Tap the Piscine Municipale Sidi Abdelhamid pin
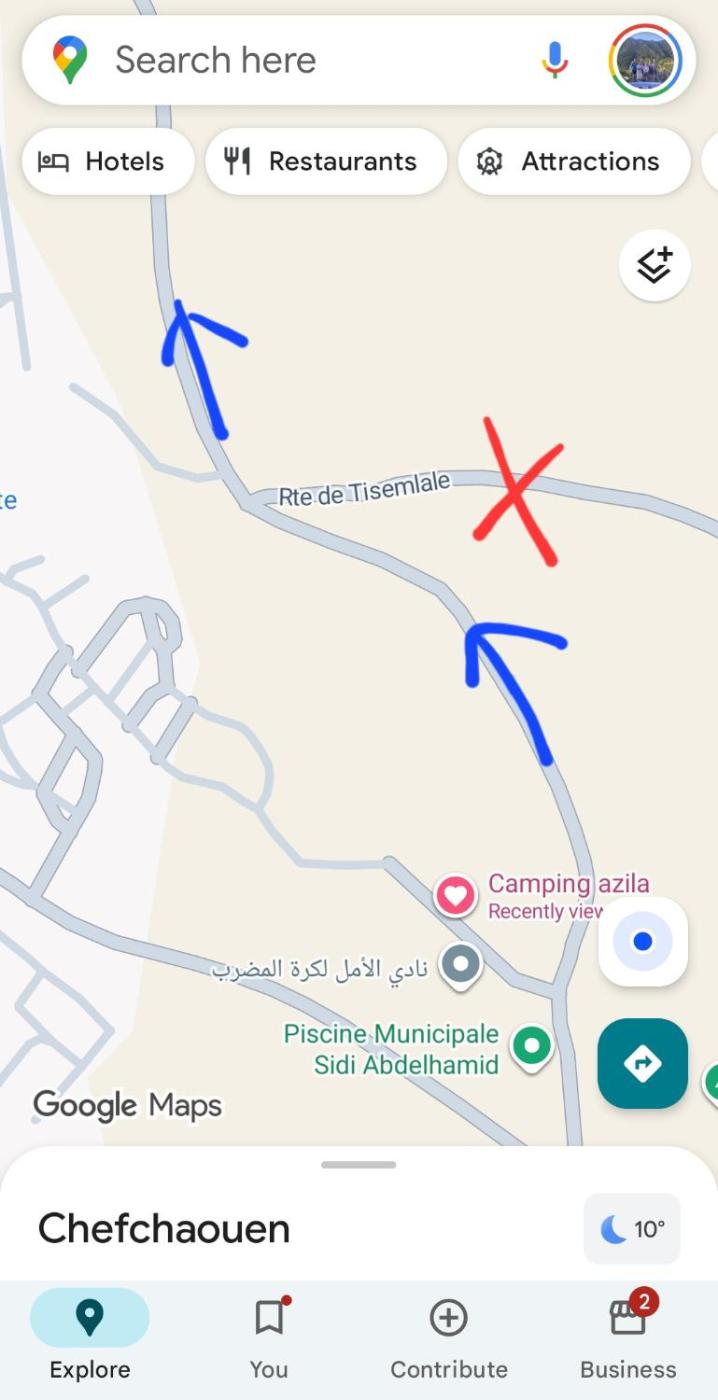 [531, 1046]
